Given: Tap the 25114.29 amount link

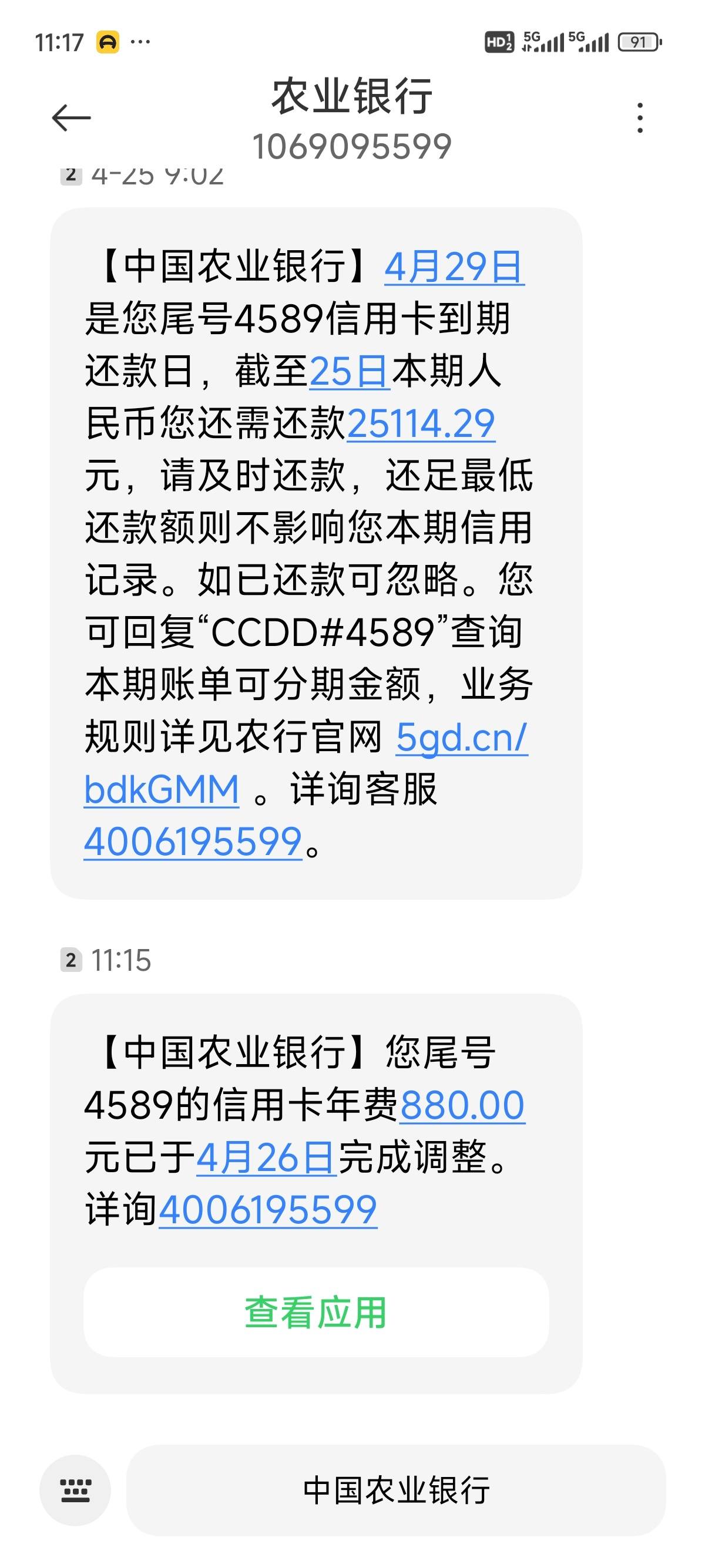Looking at the screenshot, I should (x=421, y=423).
